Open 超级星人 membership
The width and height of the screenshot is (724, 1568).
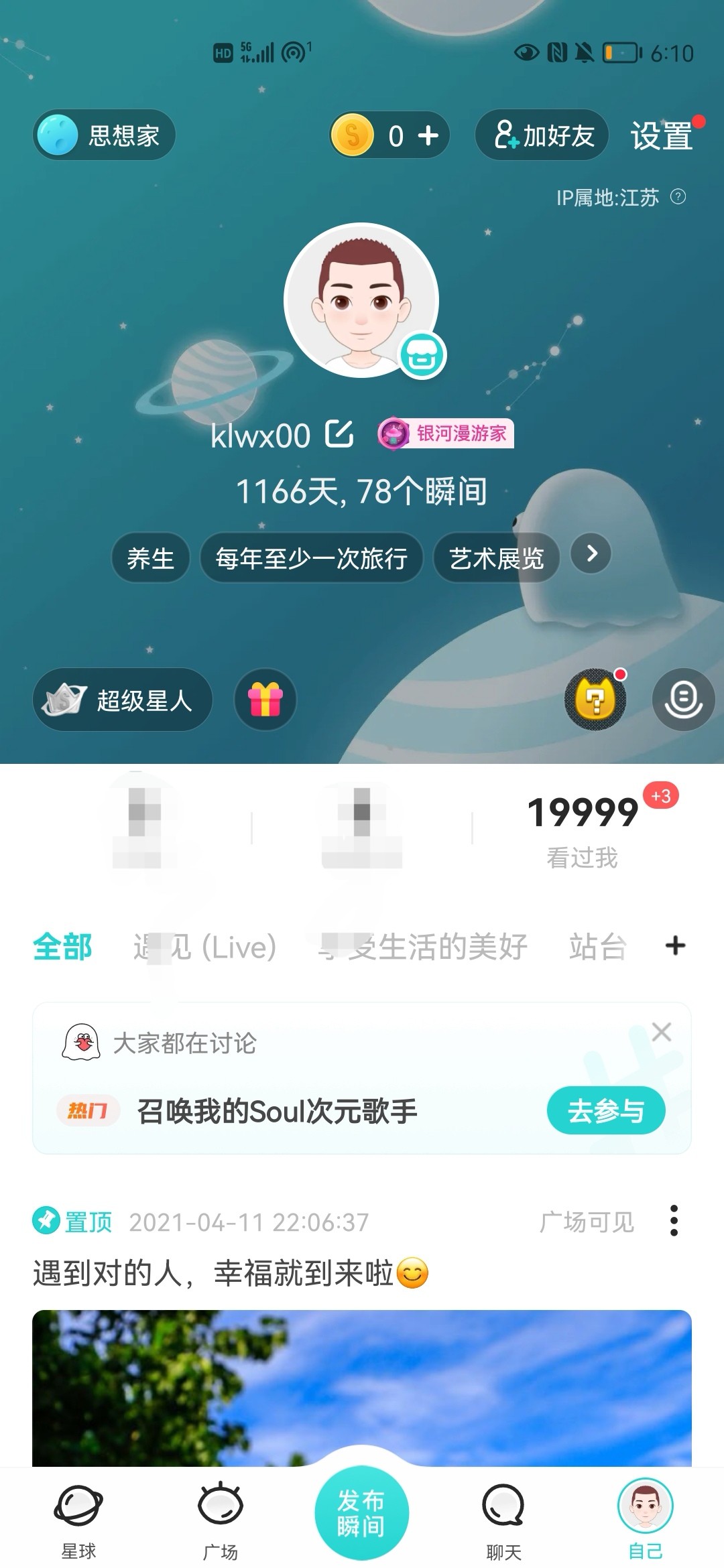[x=123, y=700]
